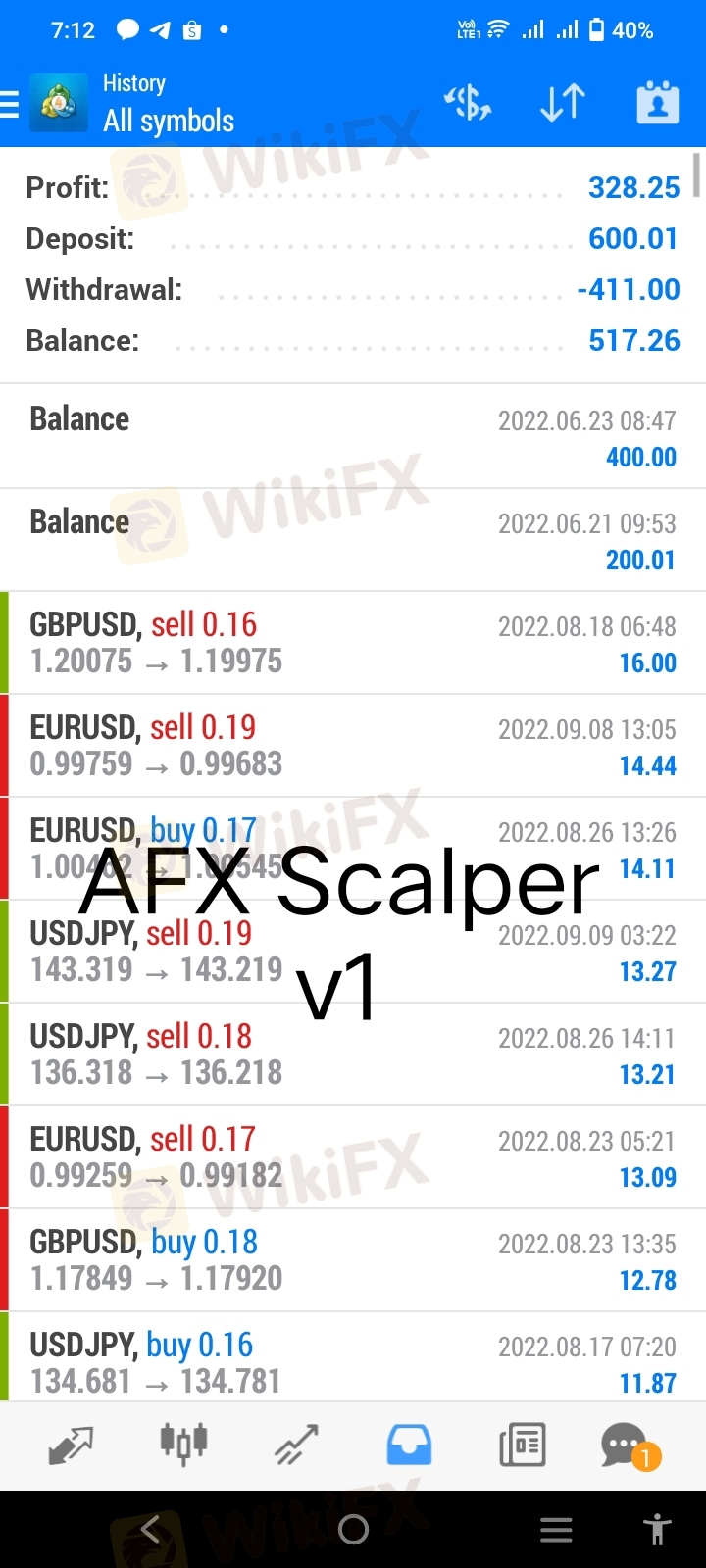The height and width of the screenshot is (1568, 706).
Task: Show details of USDJPY sell 0.18 trade
Action: (x=353, y=1054)
